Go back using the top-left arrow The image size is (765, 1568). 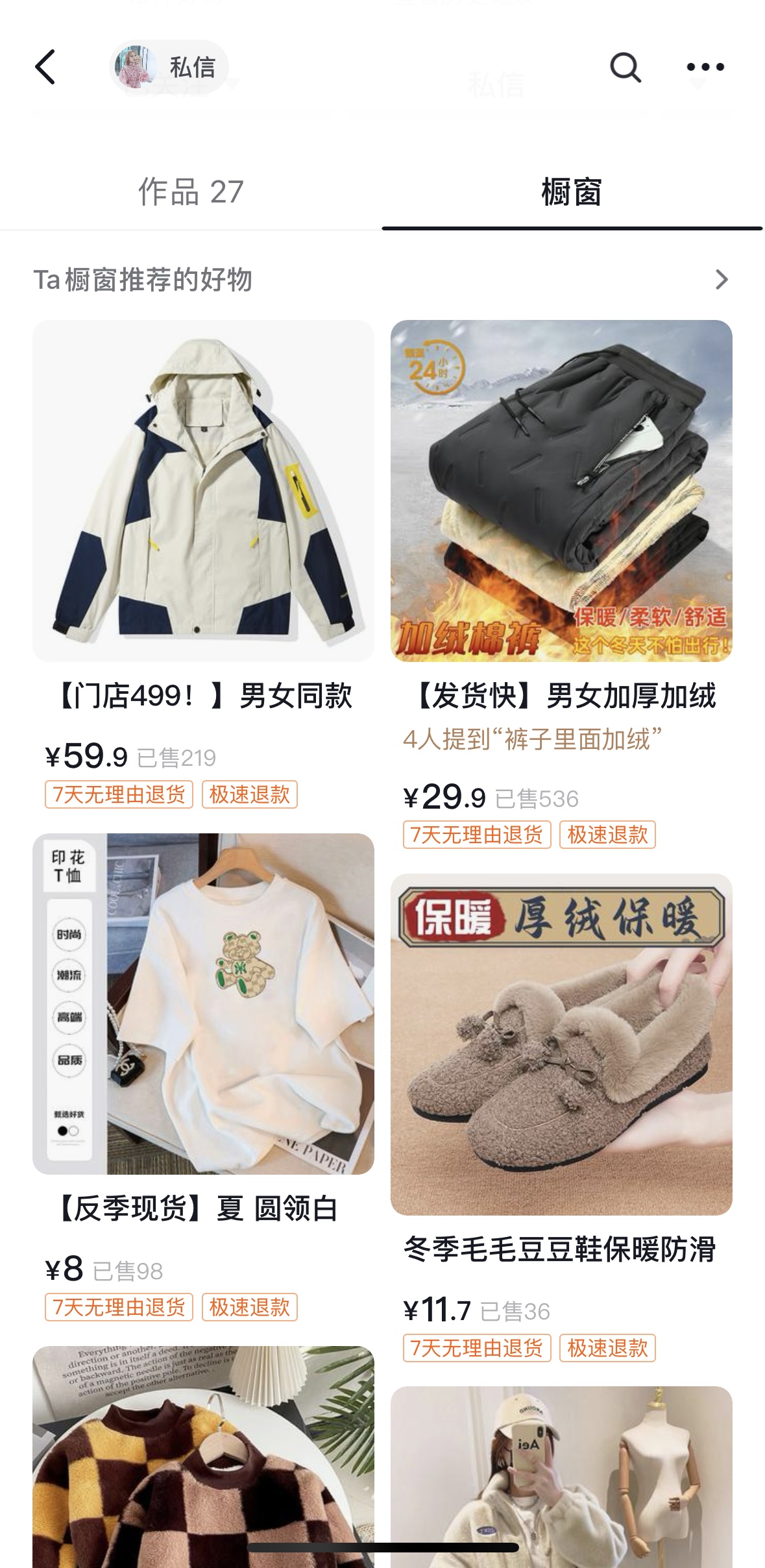tap(45, 67)
